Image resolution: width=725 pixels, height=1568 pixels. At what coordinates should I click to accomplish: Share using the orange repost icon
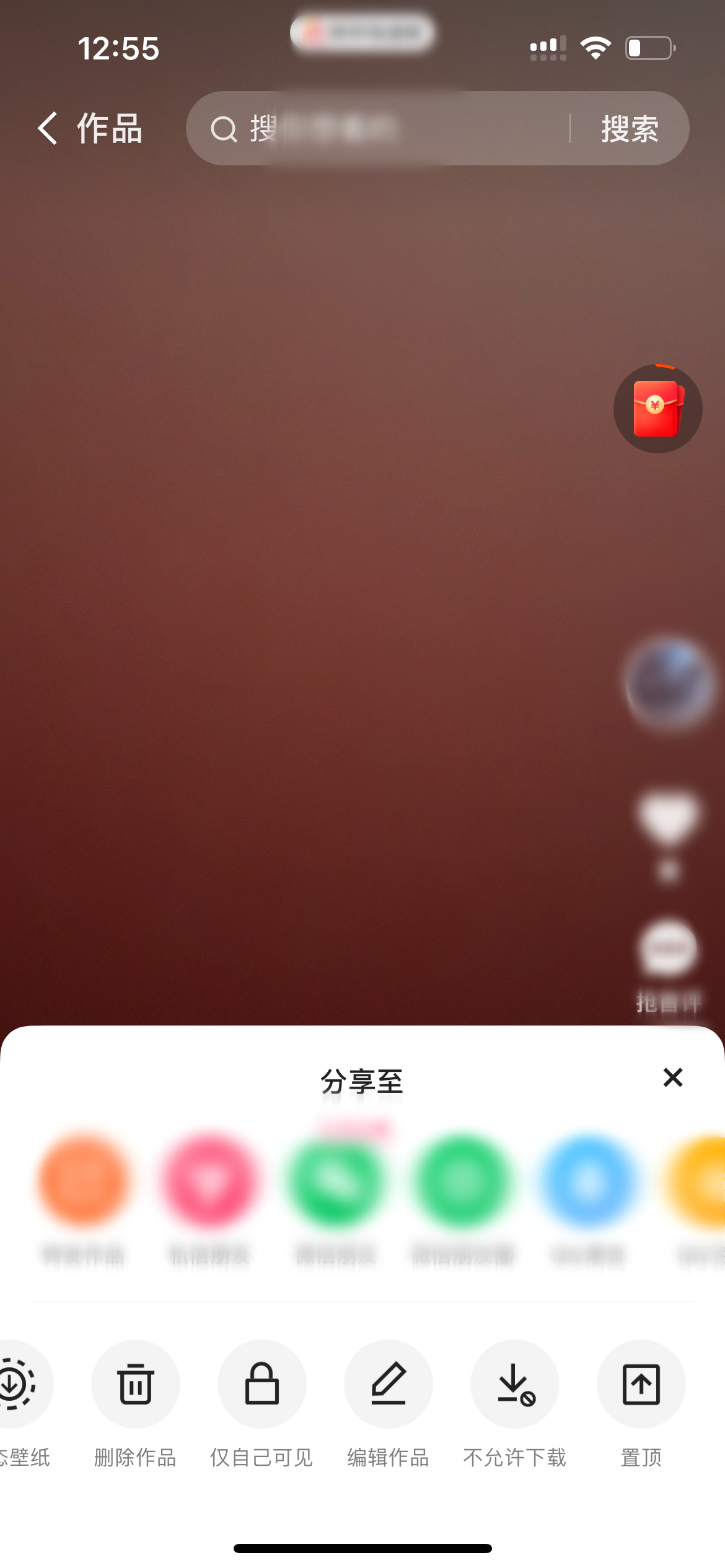(x=84, y=1180)
